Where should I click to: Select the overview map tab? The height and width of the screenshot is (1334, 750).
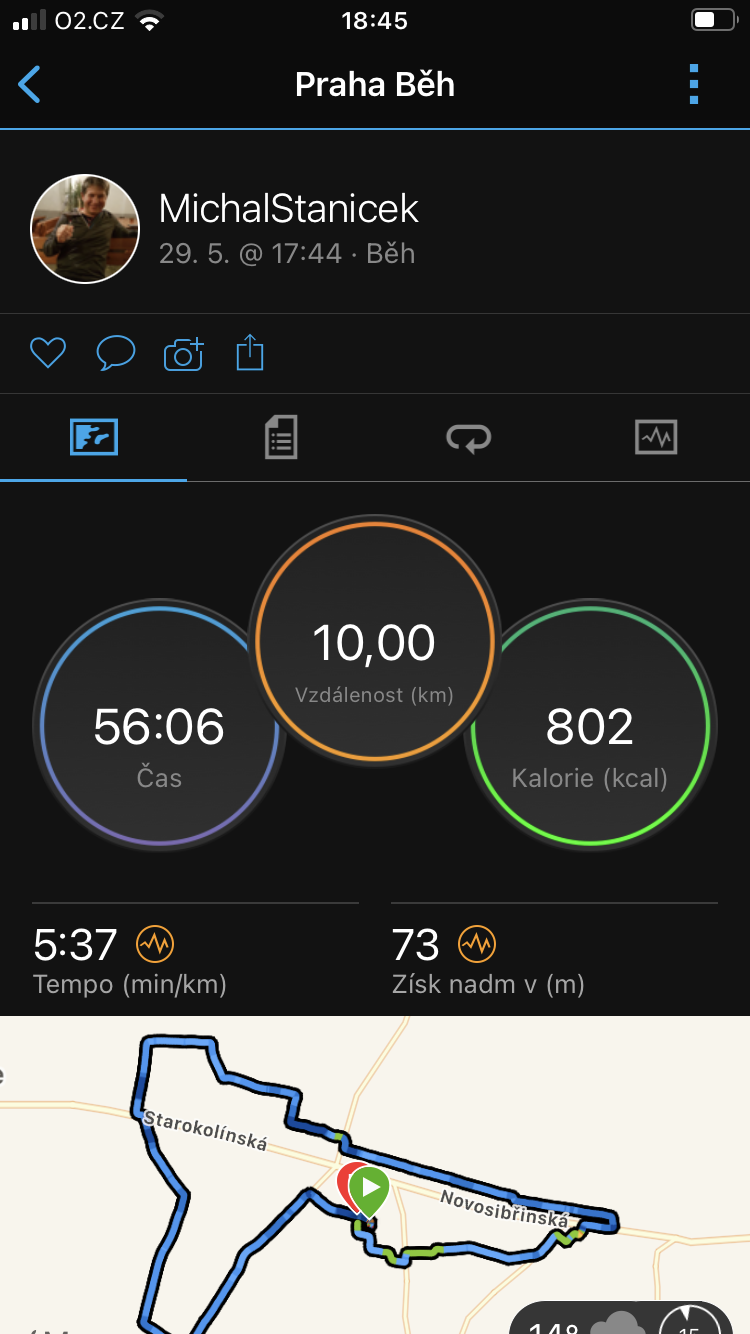coord(94,437)
